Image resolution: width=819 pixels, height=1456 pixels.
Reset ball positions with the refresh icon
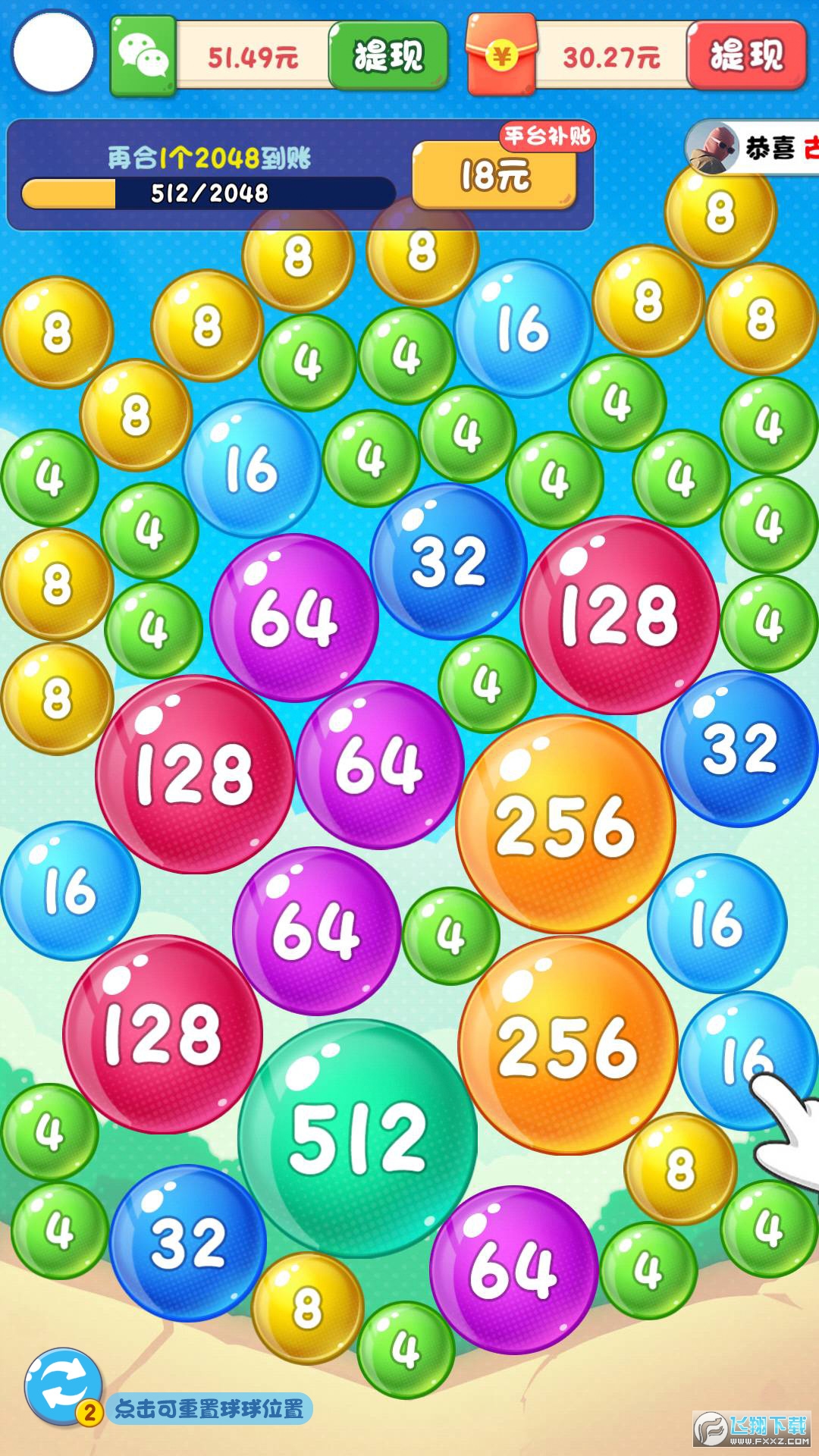pos(64,1386)
